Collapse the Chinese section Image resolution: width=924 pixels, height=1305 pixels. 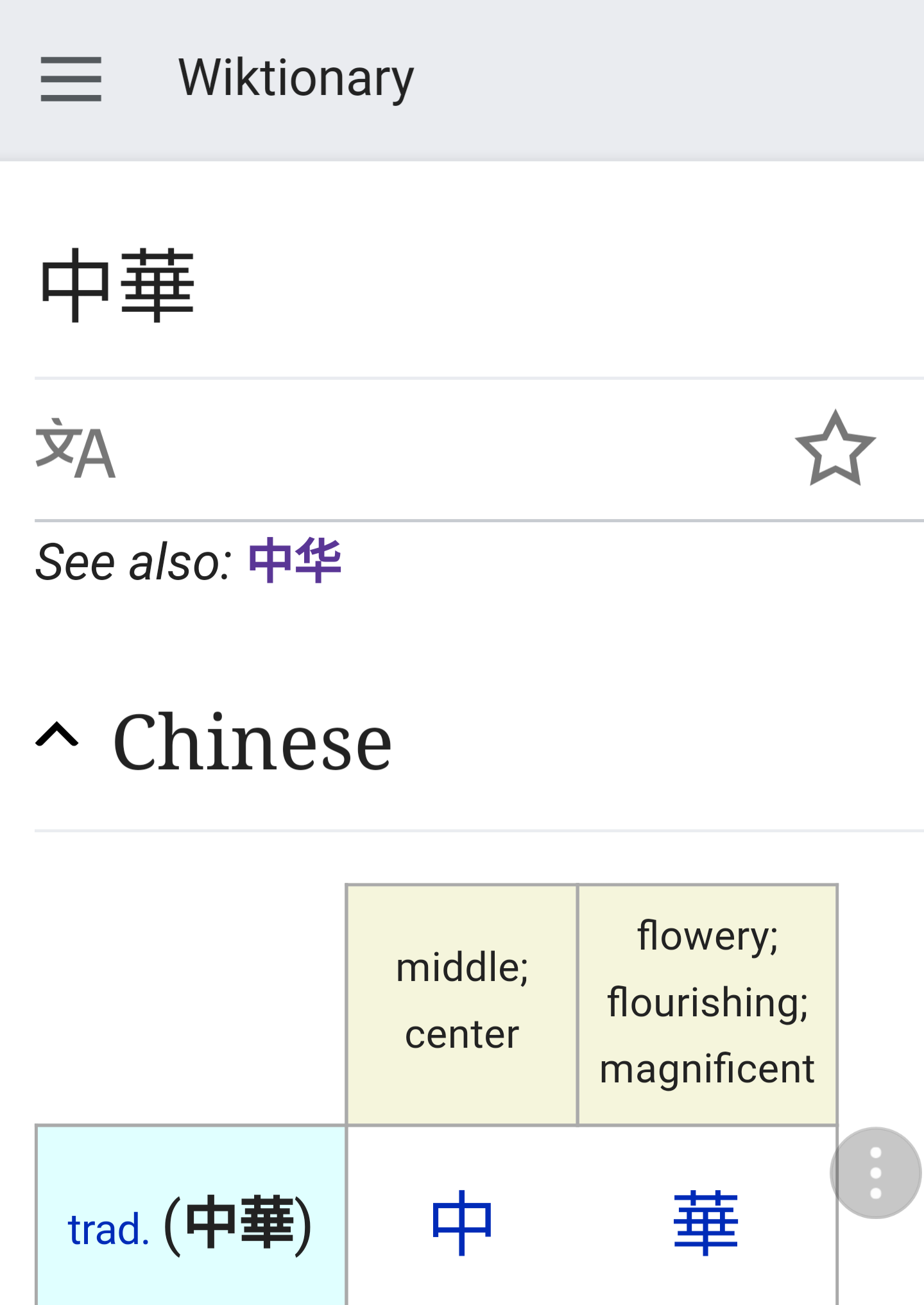[x=57, y=735]
